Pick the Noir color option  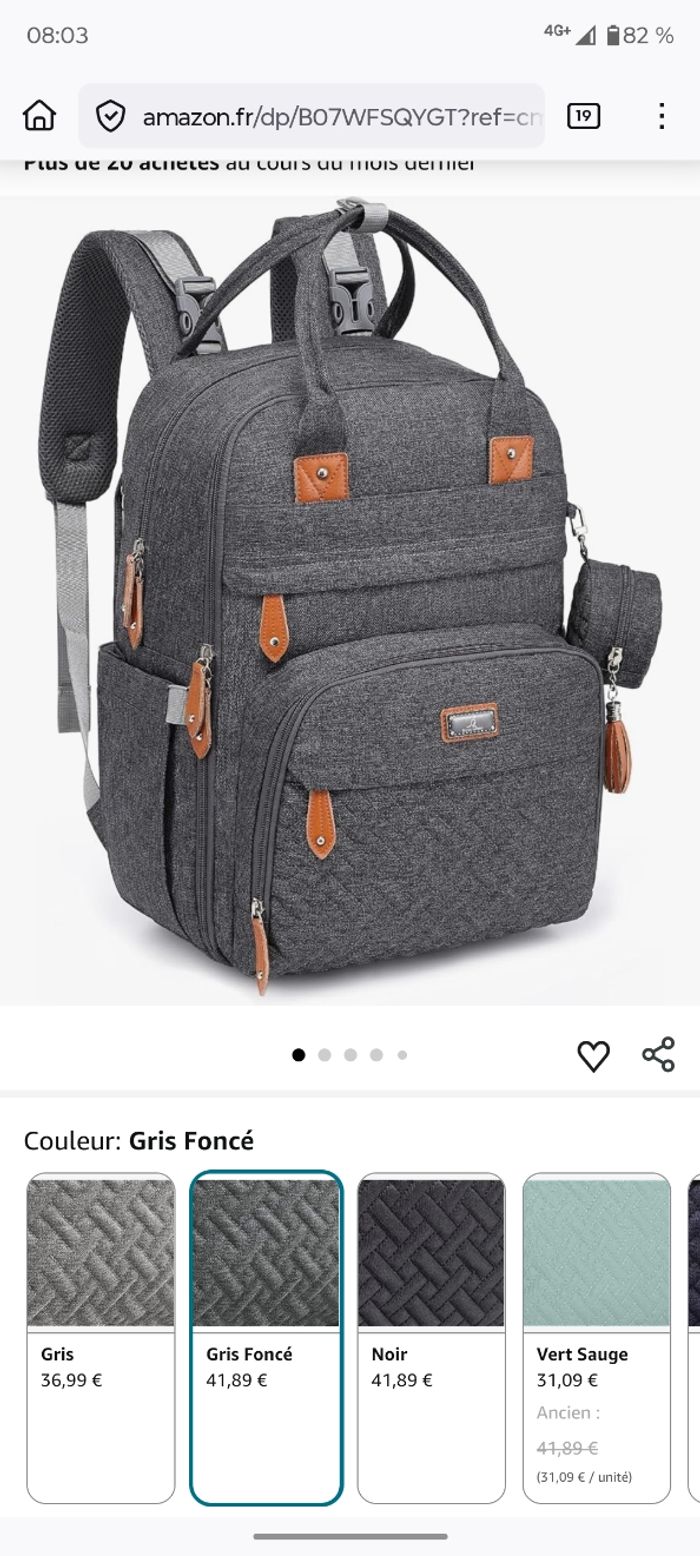coord(431,1337)
